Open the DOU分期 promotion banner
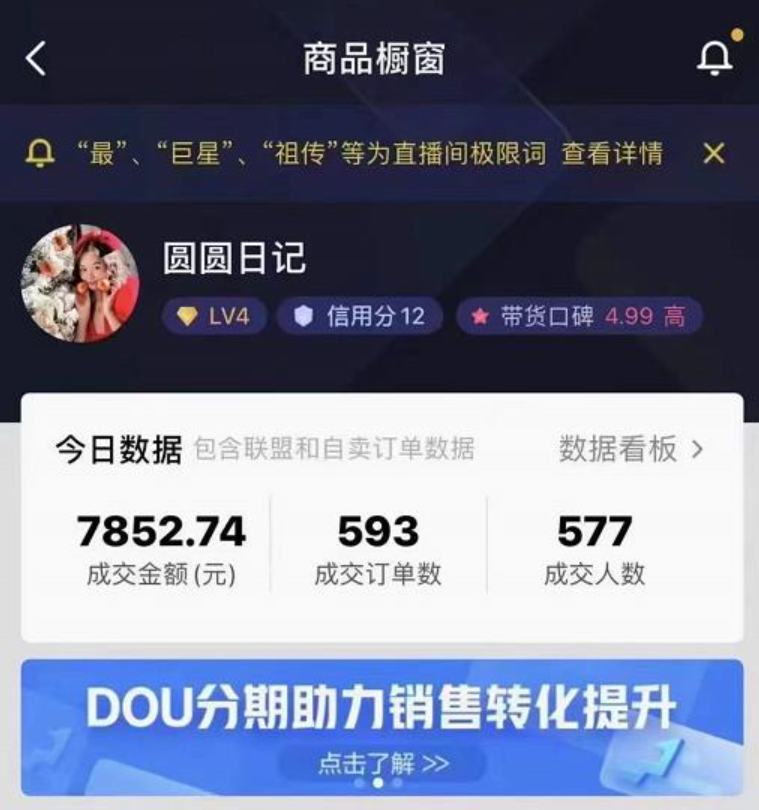 [x=382, y=708]
